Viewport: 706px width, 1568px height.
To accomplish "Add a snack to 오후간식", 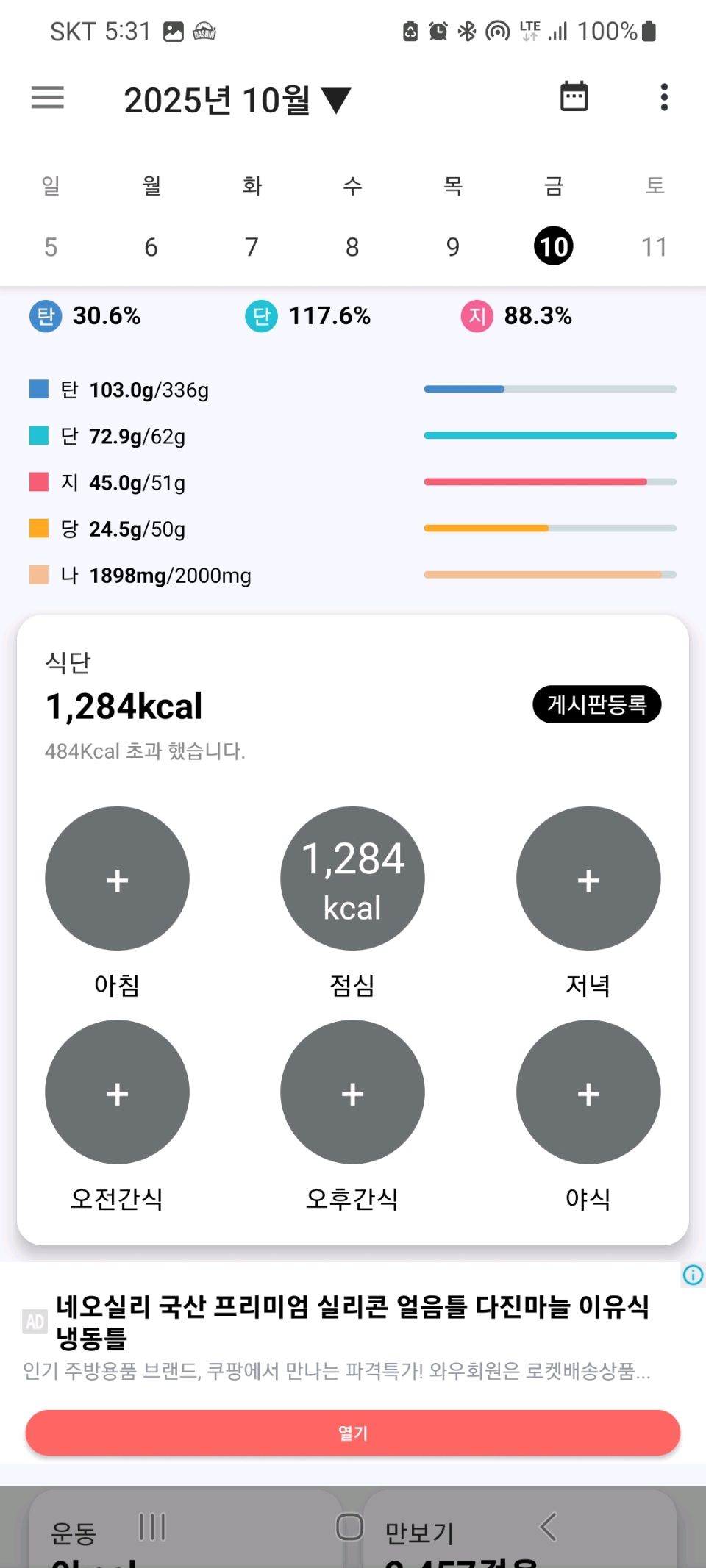I will (352, 1092).
